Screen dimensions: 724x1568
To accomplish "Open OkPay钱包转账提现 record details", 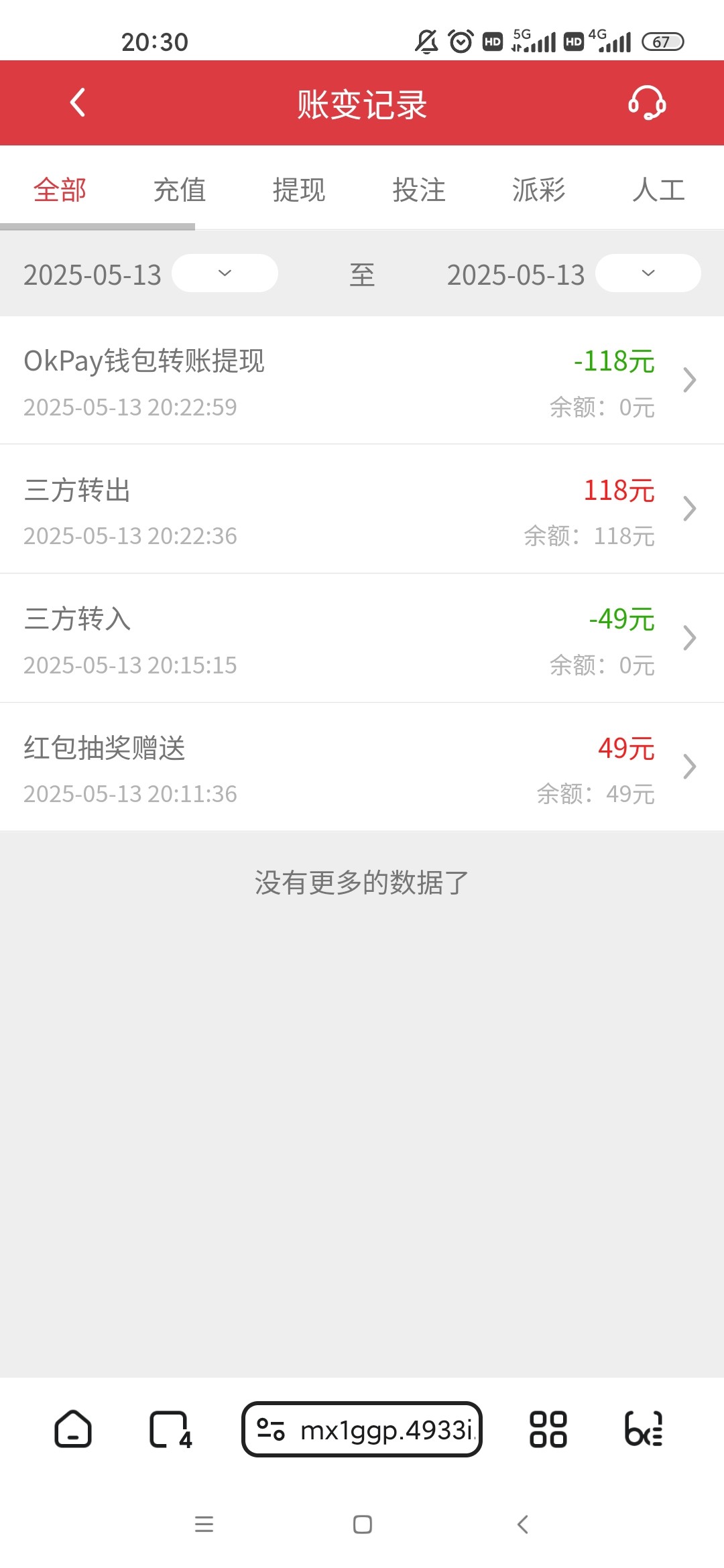I will click(362, 381).
